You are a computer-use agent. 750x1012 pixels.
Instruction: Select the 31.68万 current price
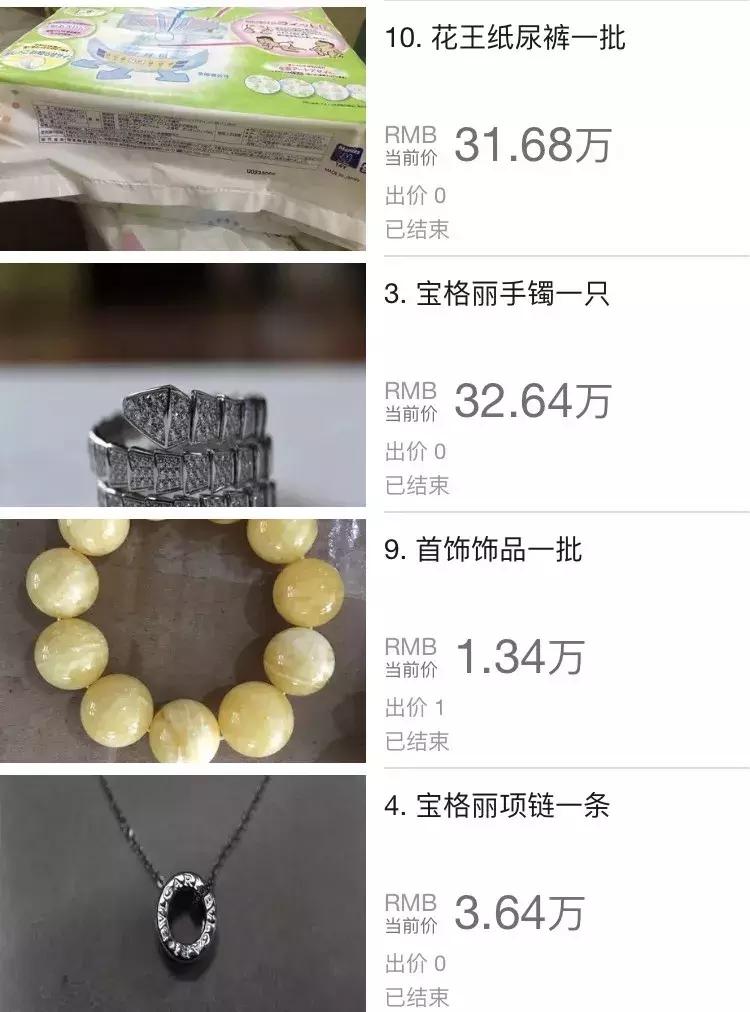(x=530, y=143)
